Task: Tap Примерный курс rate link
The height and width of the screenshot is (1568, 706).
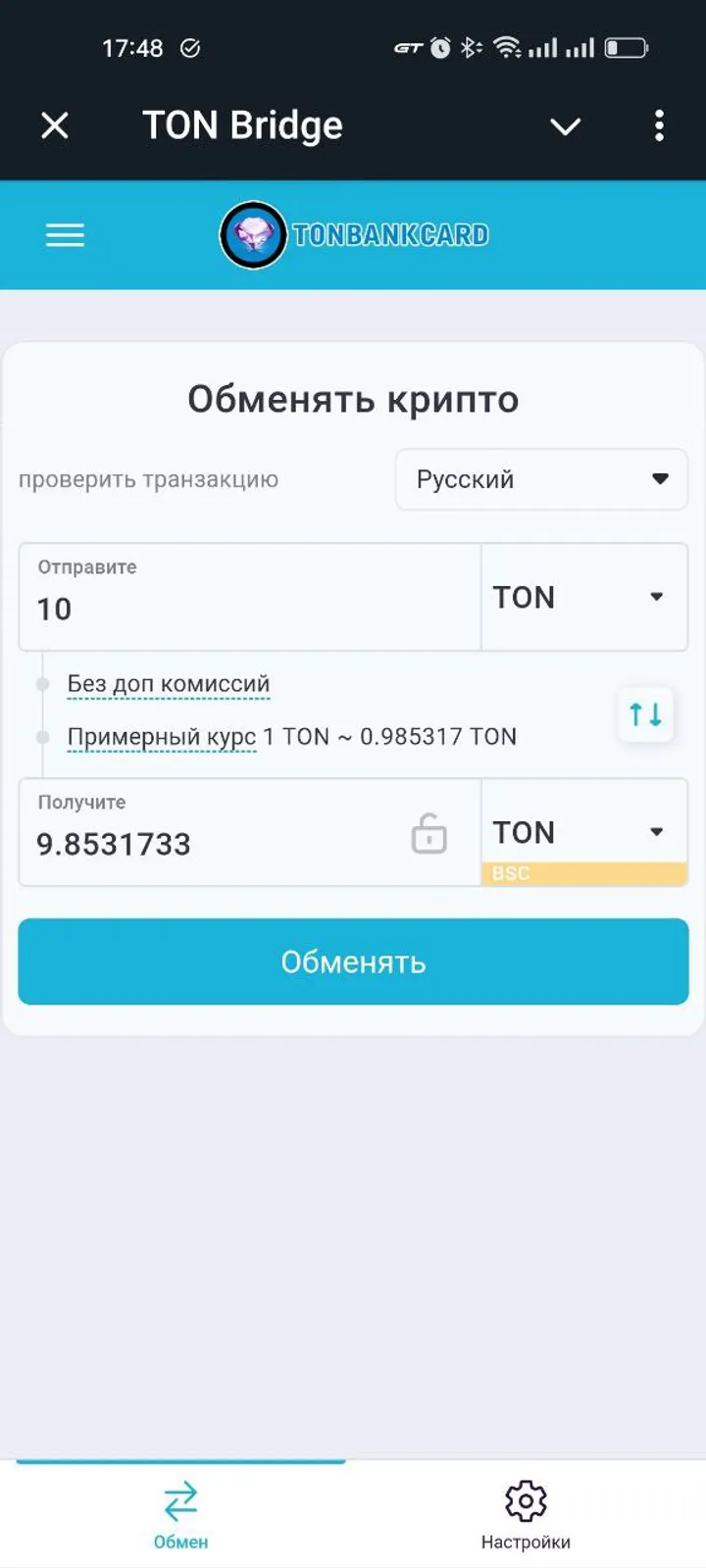Action: [162, 737]
